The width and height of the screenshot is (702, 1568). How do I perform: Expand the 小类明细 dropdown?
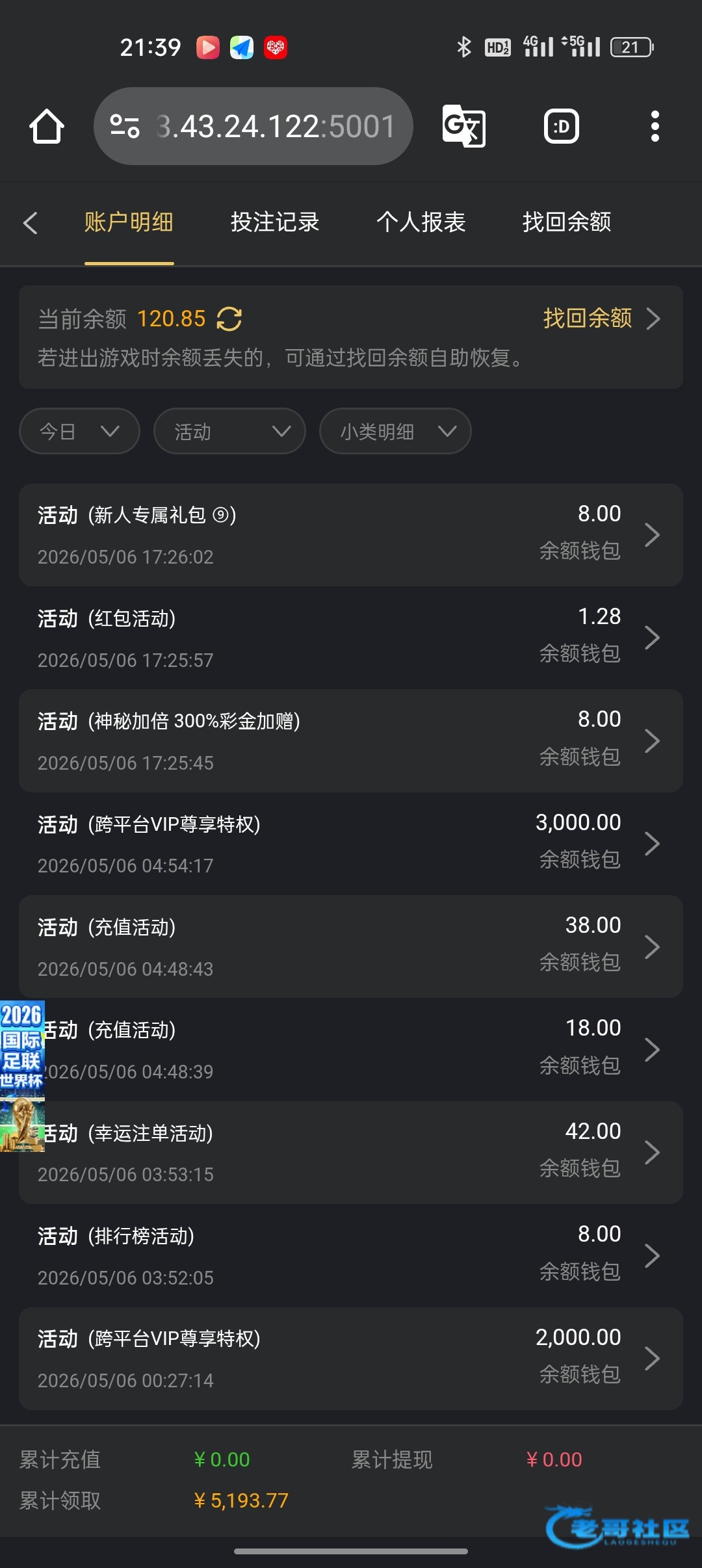point(395,431)
